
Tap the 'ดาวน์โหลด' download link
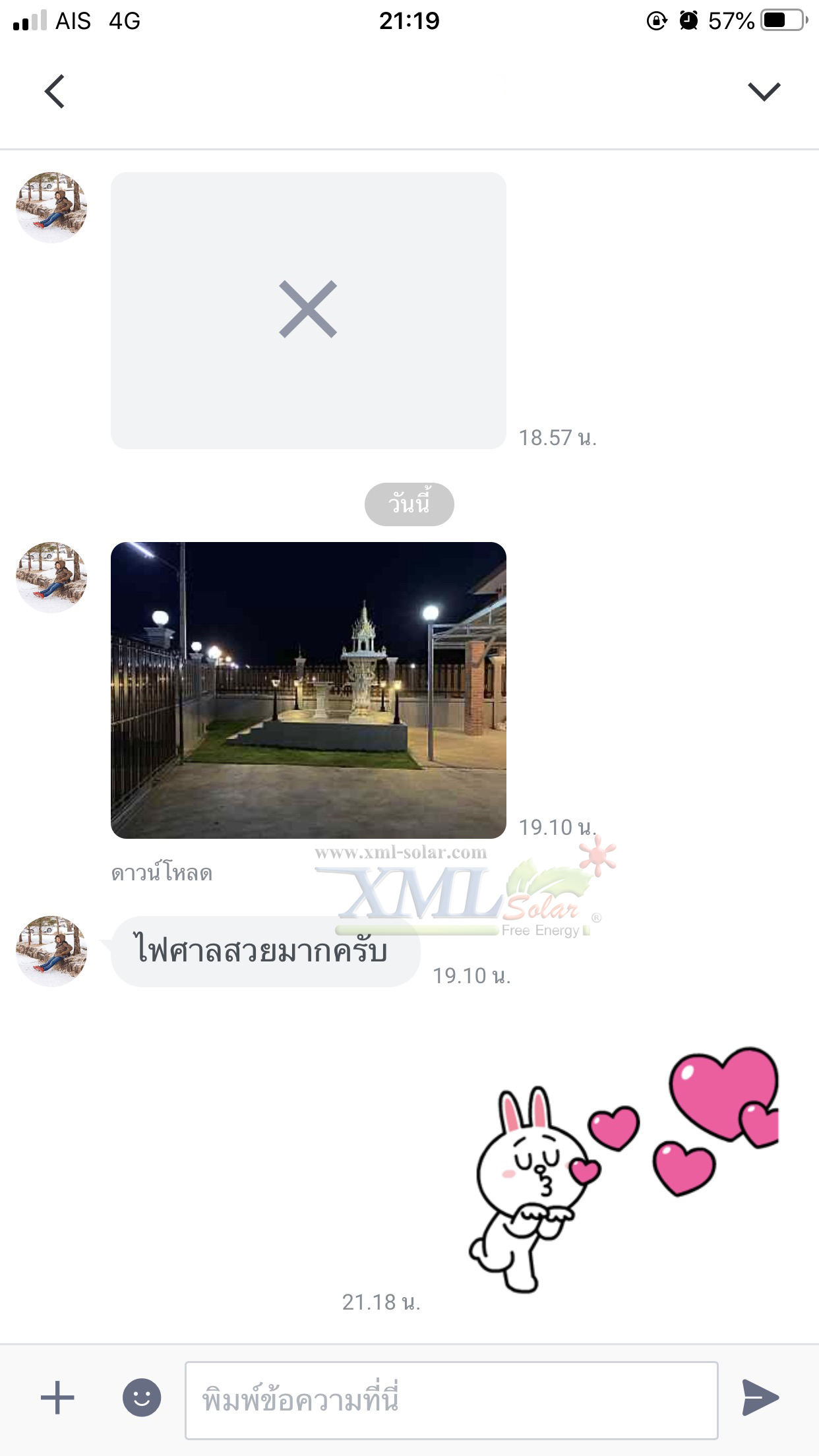(x=162, y=872)
